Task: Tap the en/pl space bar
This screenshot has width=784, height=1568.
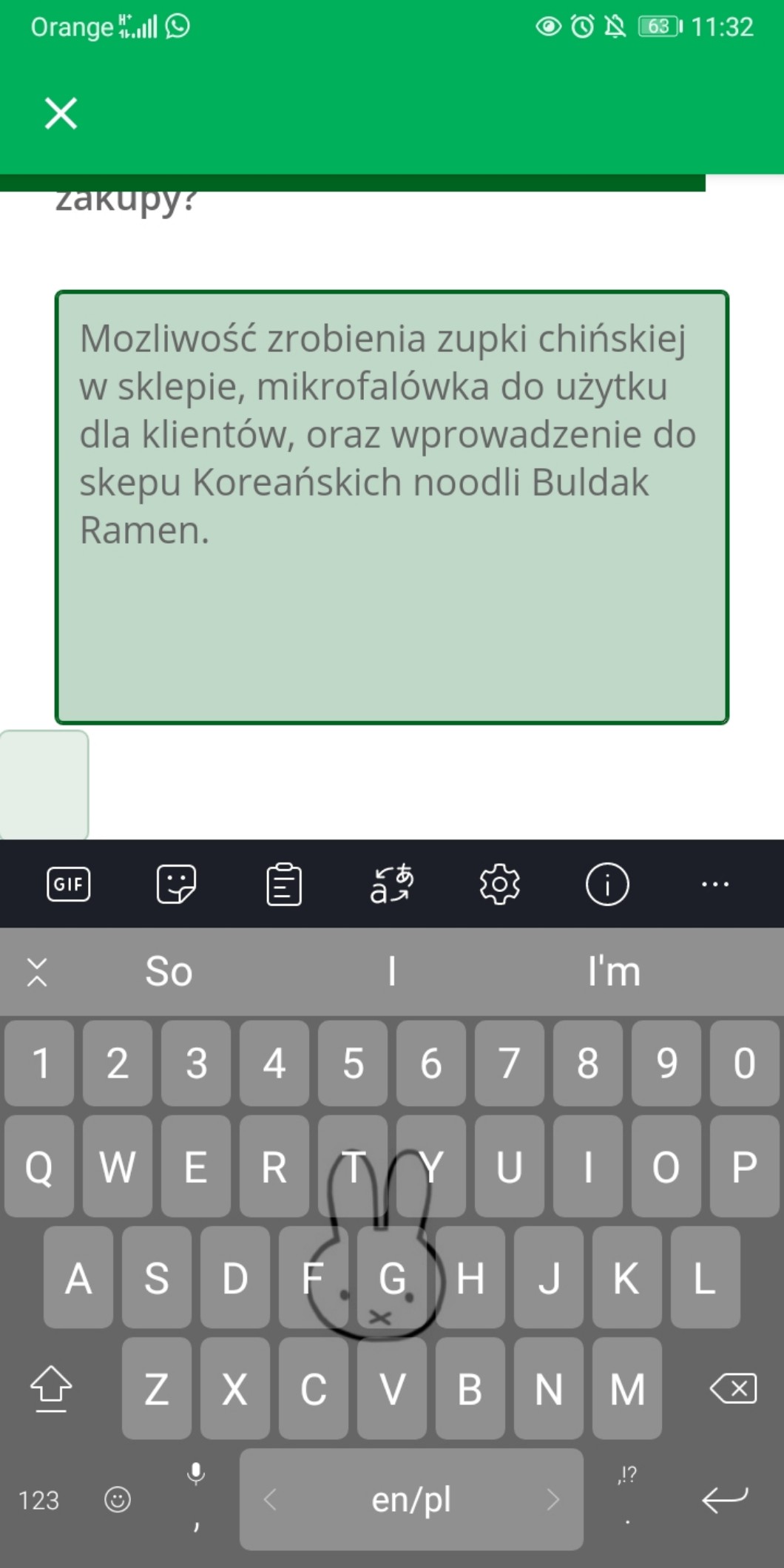Action: pos(411,1500)
